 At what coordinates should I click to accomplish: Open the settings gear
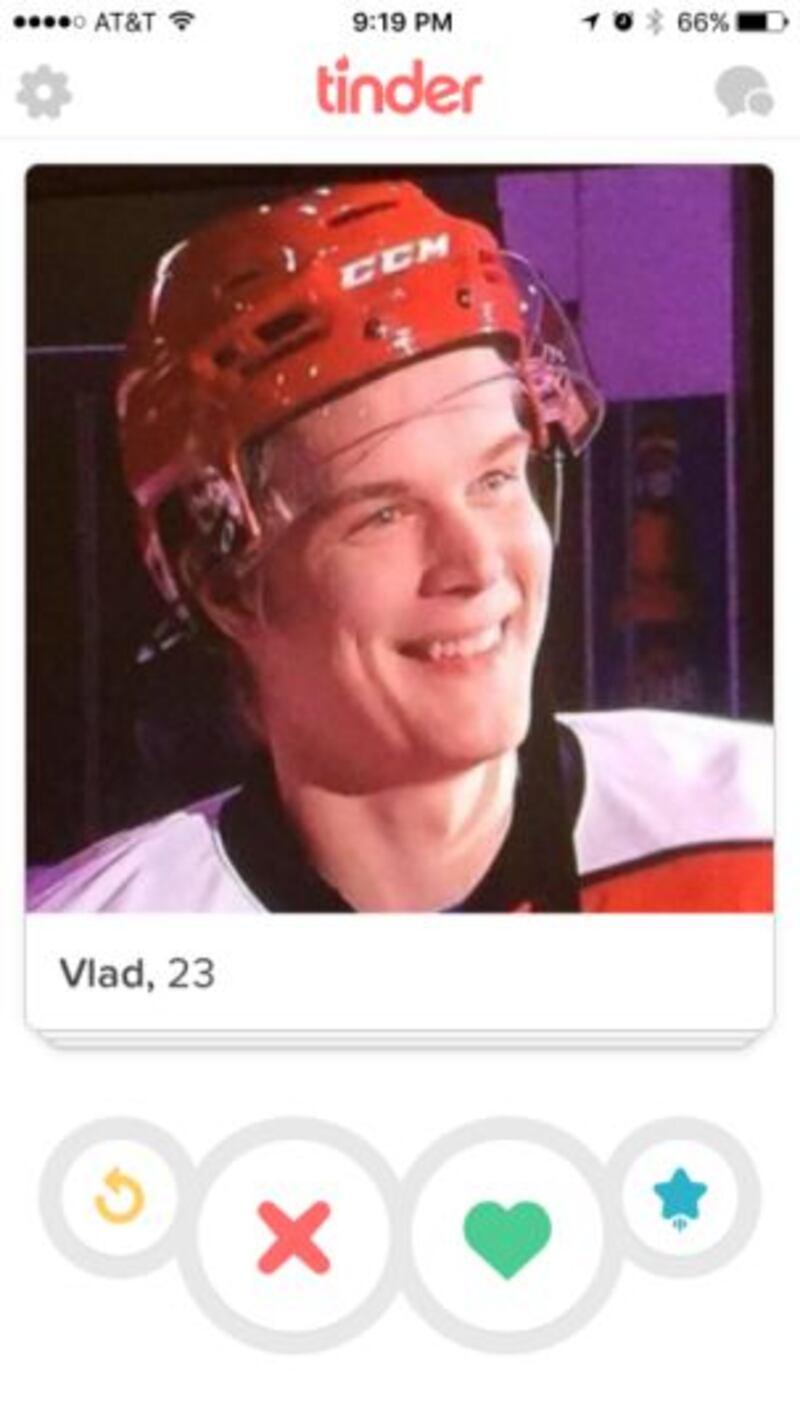point(44,93)
